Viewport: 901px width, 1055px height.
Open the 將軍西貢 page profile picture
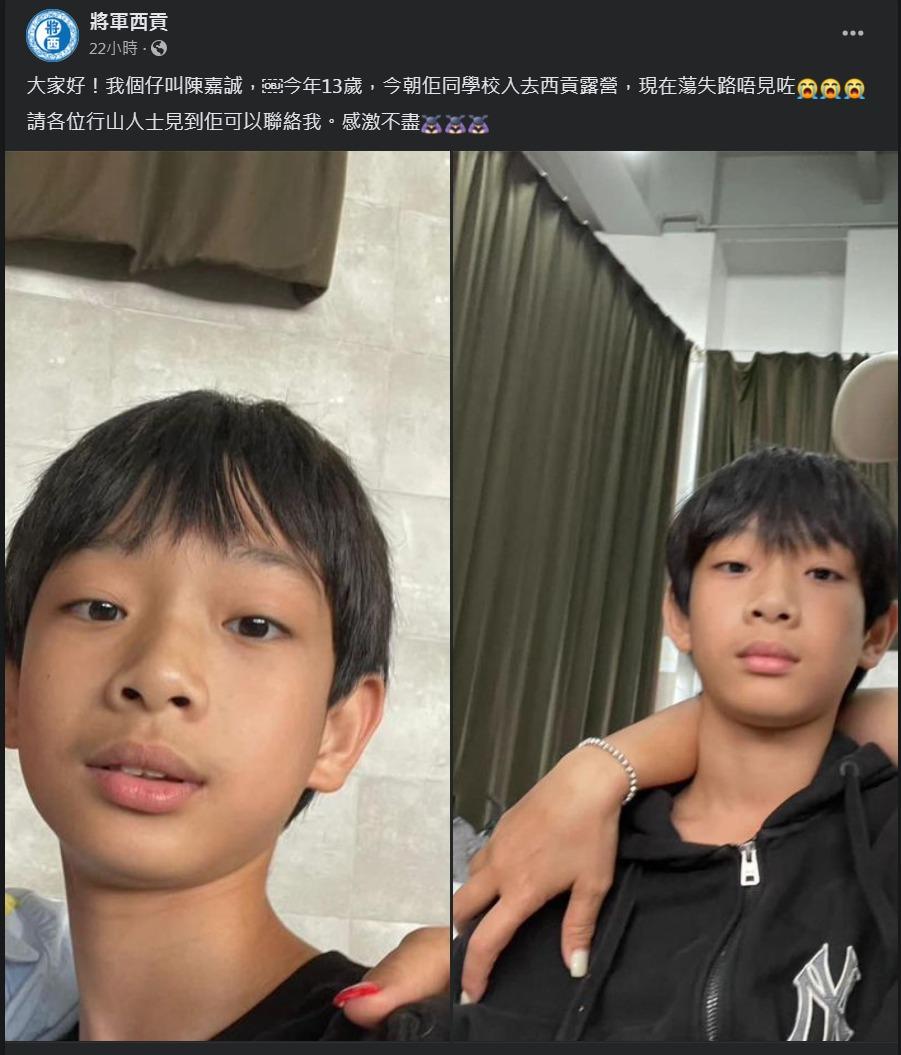coord(52,35)
